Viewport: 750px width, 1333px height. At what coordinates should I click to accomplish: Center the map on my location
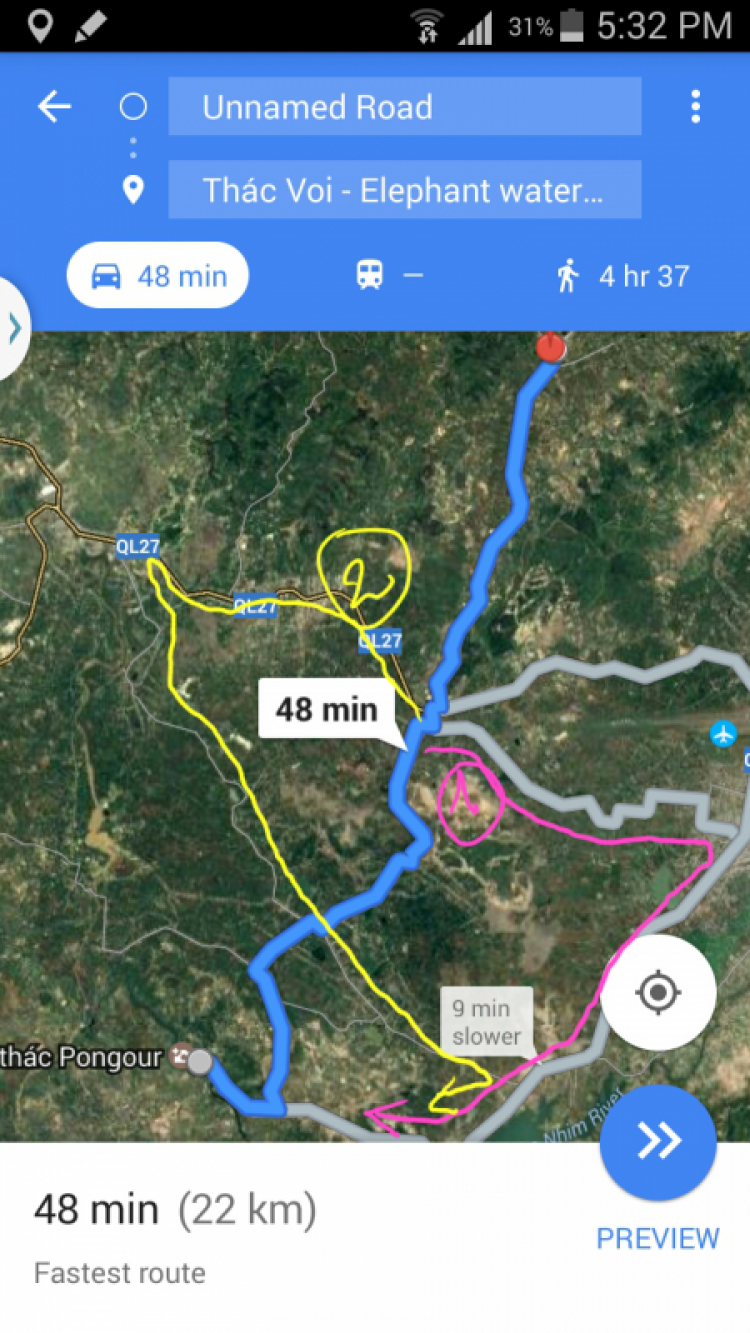(x=658, y=993)
